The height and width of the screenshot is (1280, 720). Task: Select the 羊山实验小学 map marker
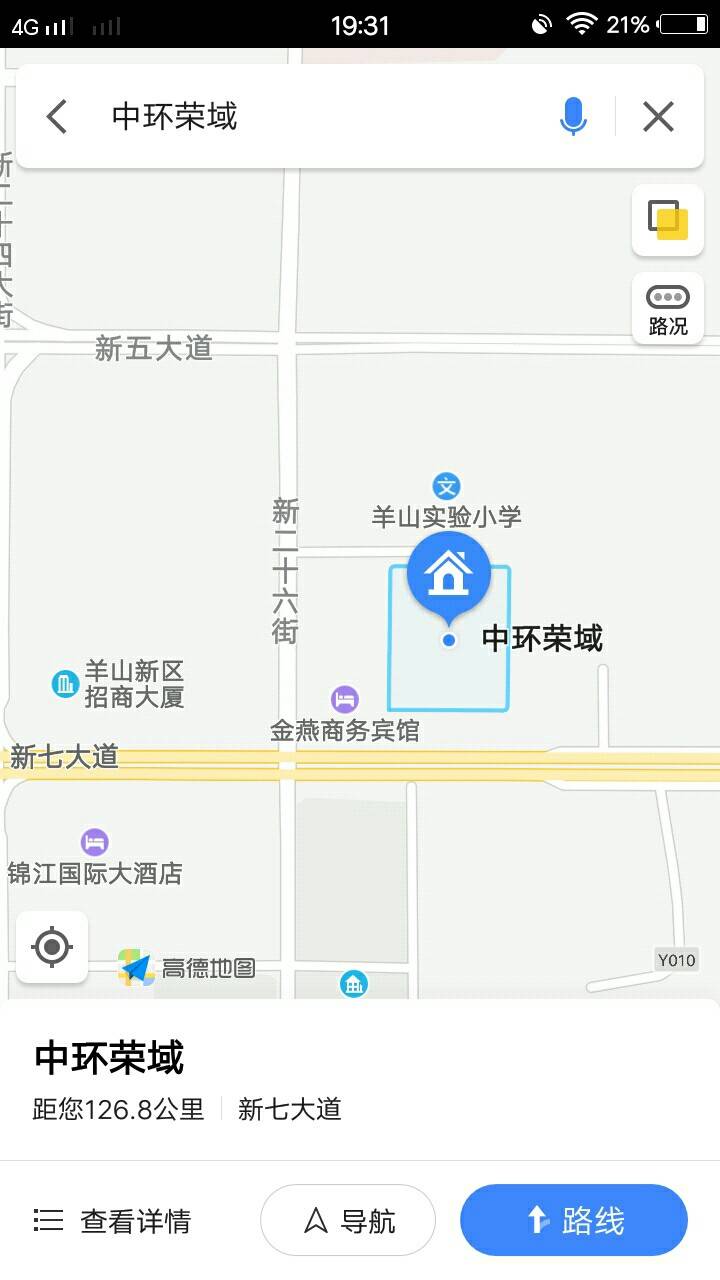tap(446, 487)
